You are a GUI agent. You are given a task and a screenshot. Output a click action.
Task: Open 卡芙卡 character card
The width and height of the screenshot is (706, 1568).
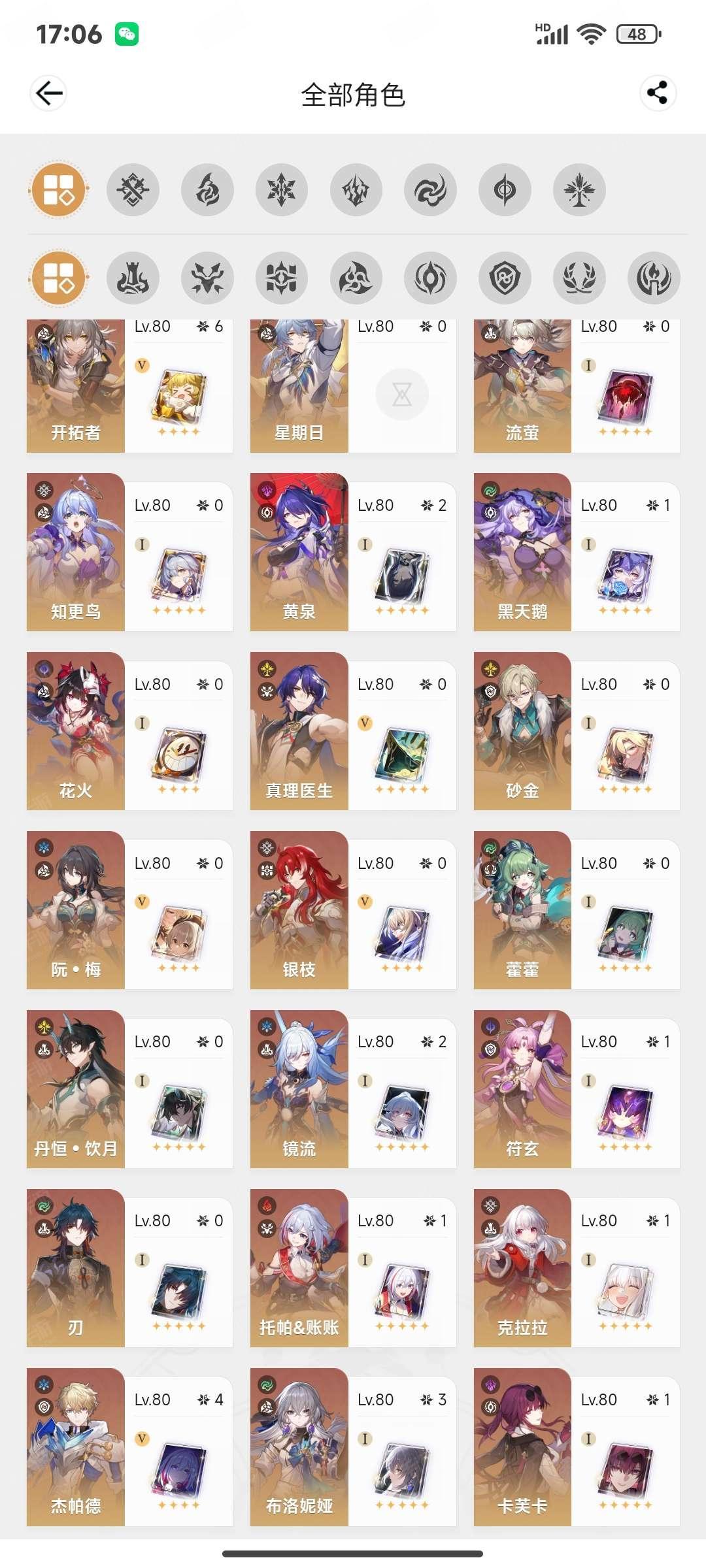(x=577, y=1447)
